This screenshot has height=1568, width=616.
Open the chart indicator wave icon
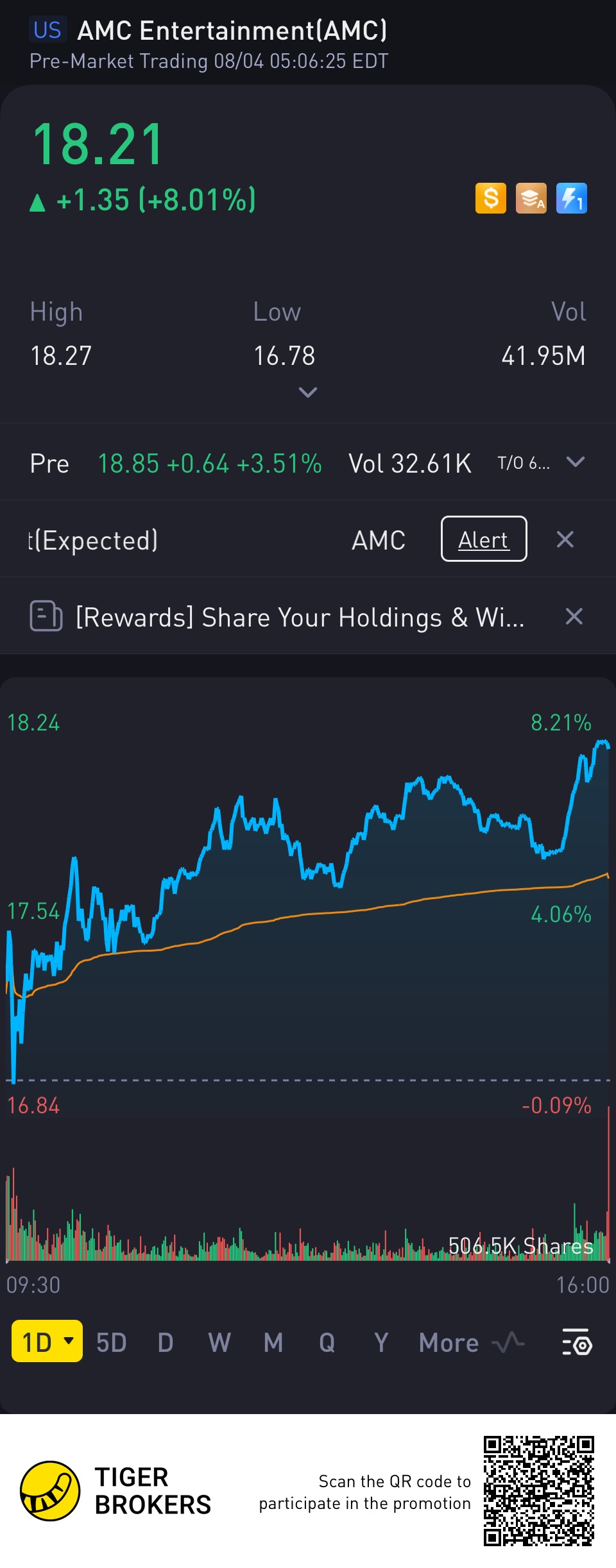click(x=508, y=1342)
